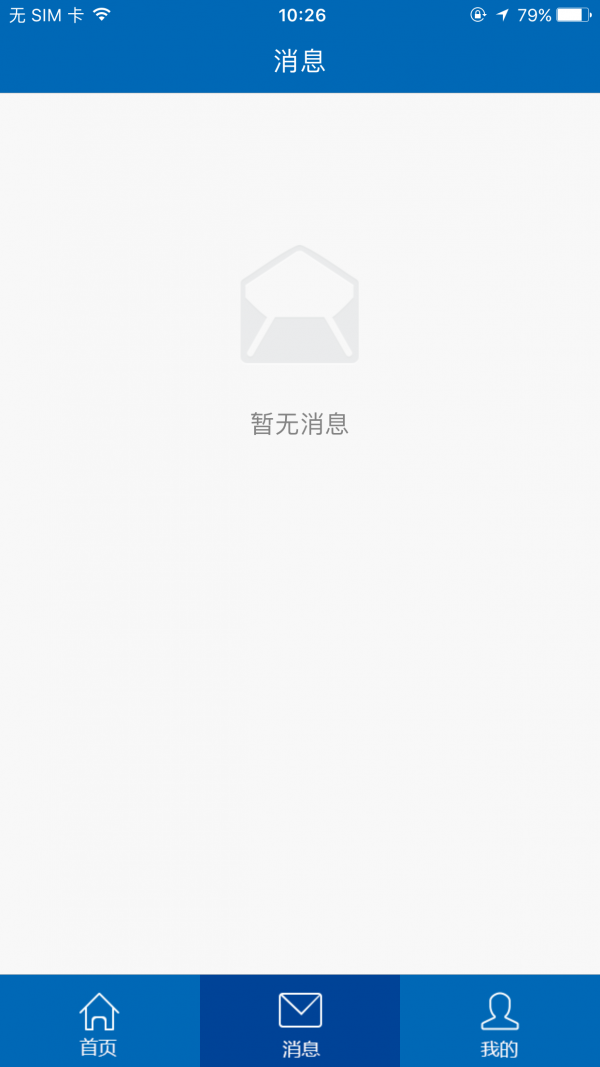The width and height of the screenshot is (600, 1067).
Task: Open the 我的 profile tab
Action: [x=500, y=1021]
